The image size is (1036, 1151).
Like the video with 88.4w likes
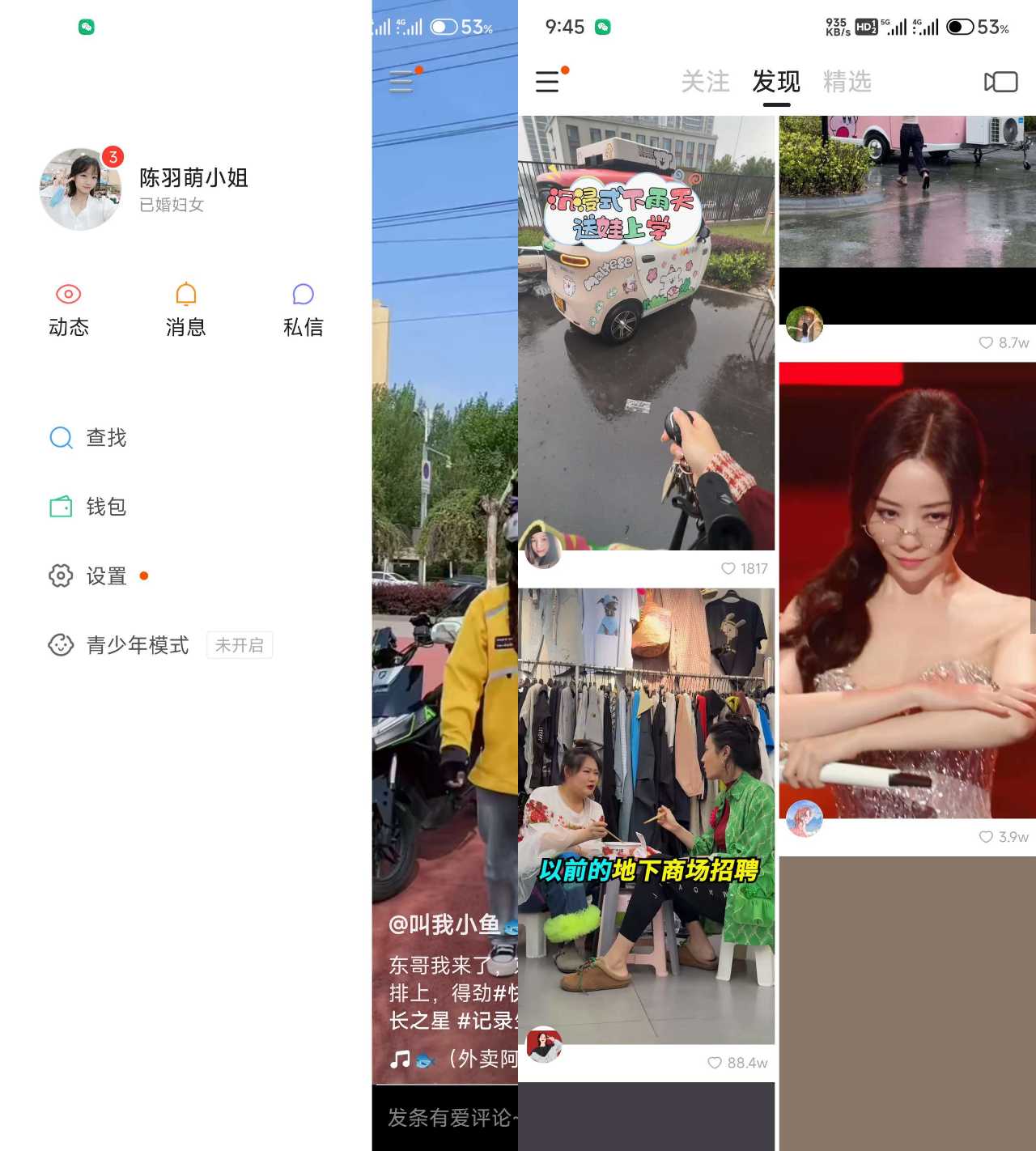point(715,1063)
